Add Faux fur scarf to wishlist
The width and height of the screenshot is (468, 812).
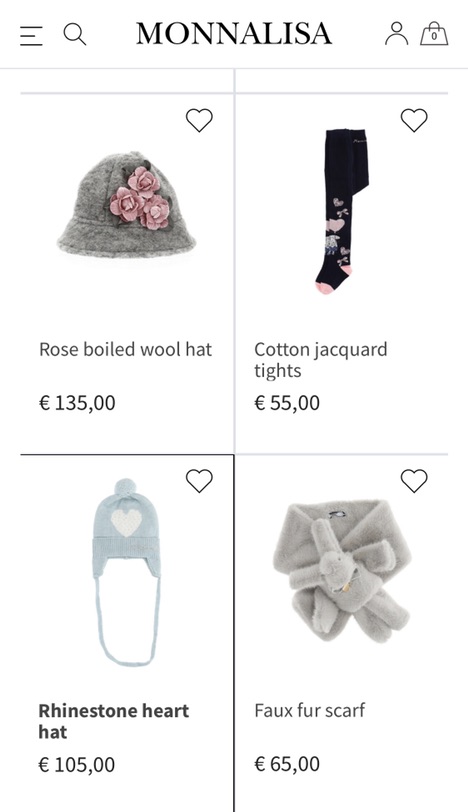tap(414, 481)
